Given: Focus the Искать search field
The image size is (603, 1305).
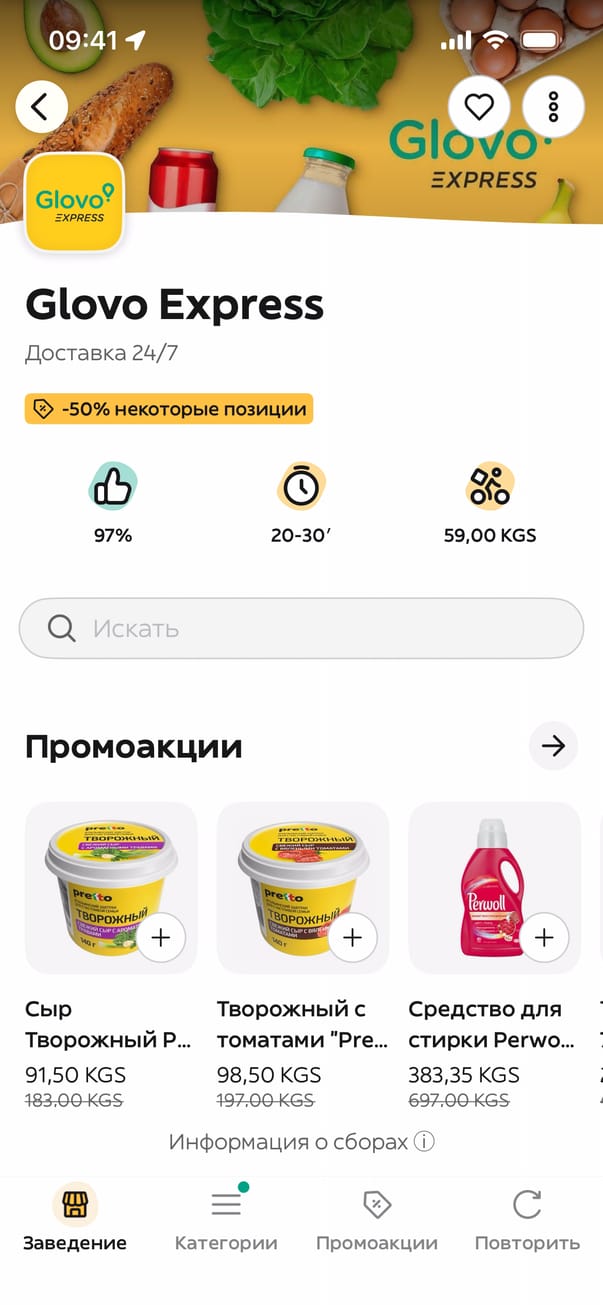Looking at the screenshot, I should [x=301, y=628].
